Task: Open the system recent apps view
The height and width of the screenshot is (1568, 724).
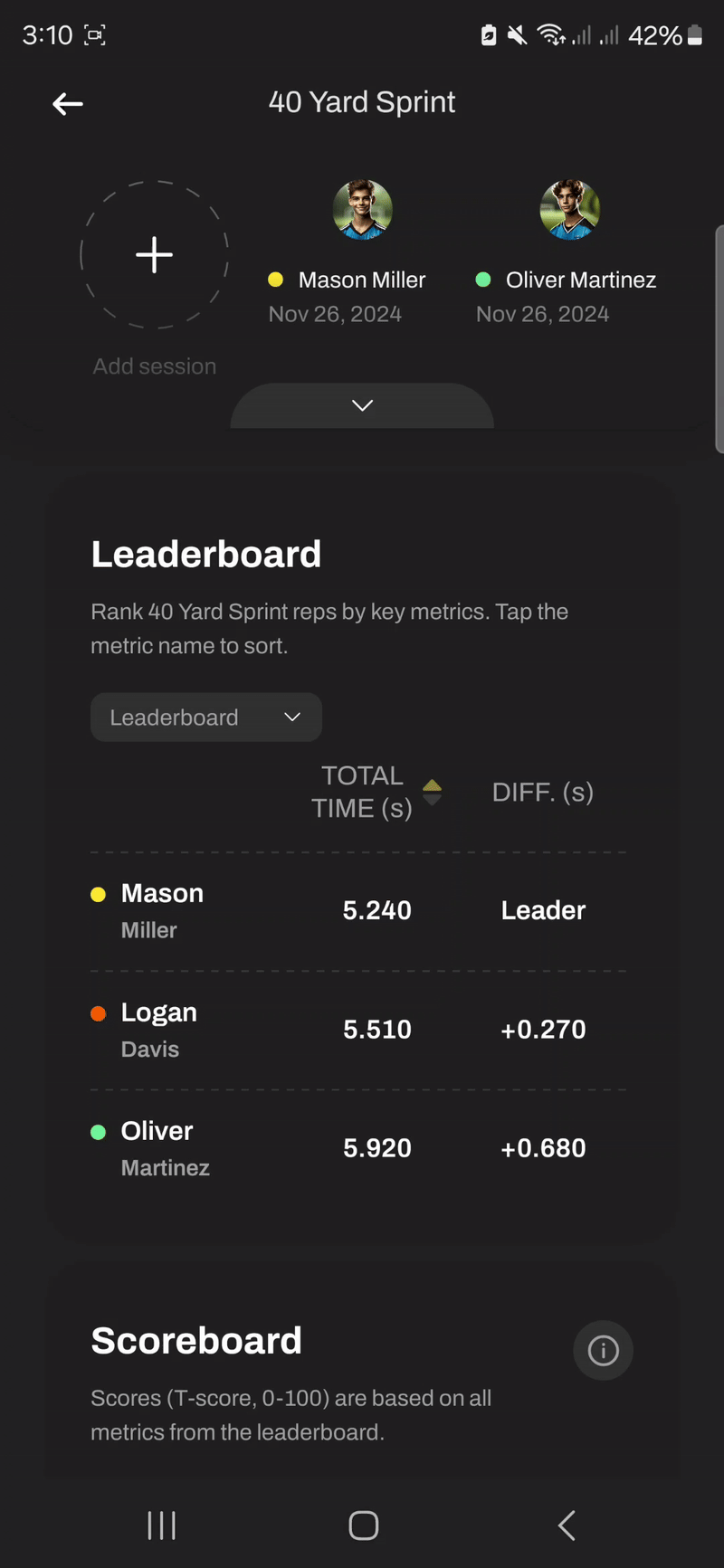Action: (x=162, y=1525)
